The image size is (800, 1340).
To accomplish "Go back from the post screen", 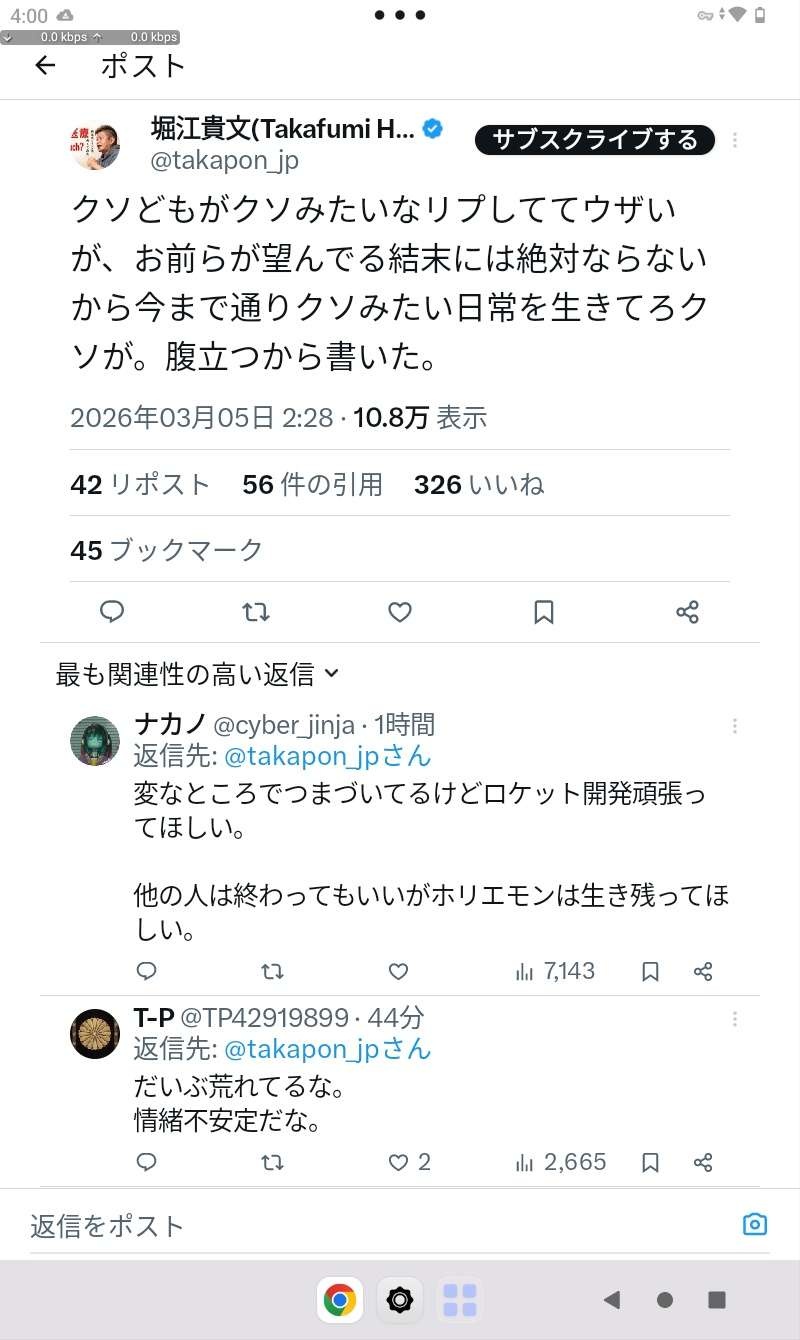I will click(x=45, y=66).
